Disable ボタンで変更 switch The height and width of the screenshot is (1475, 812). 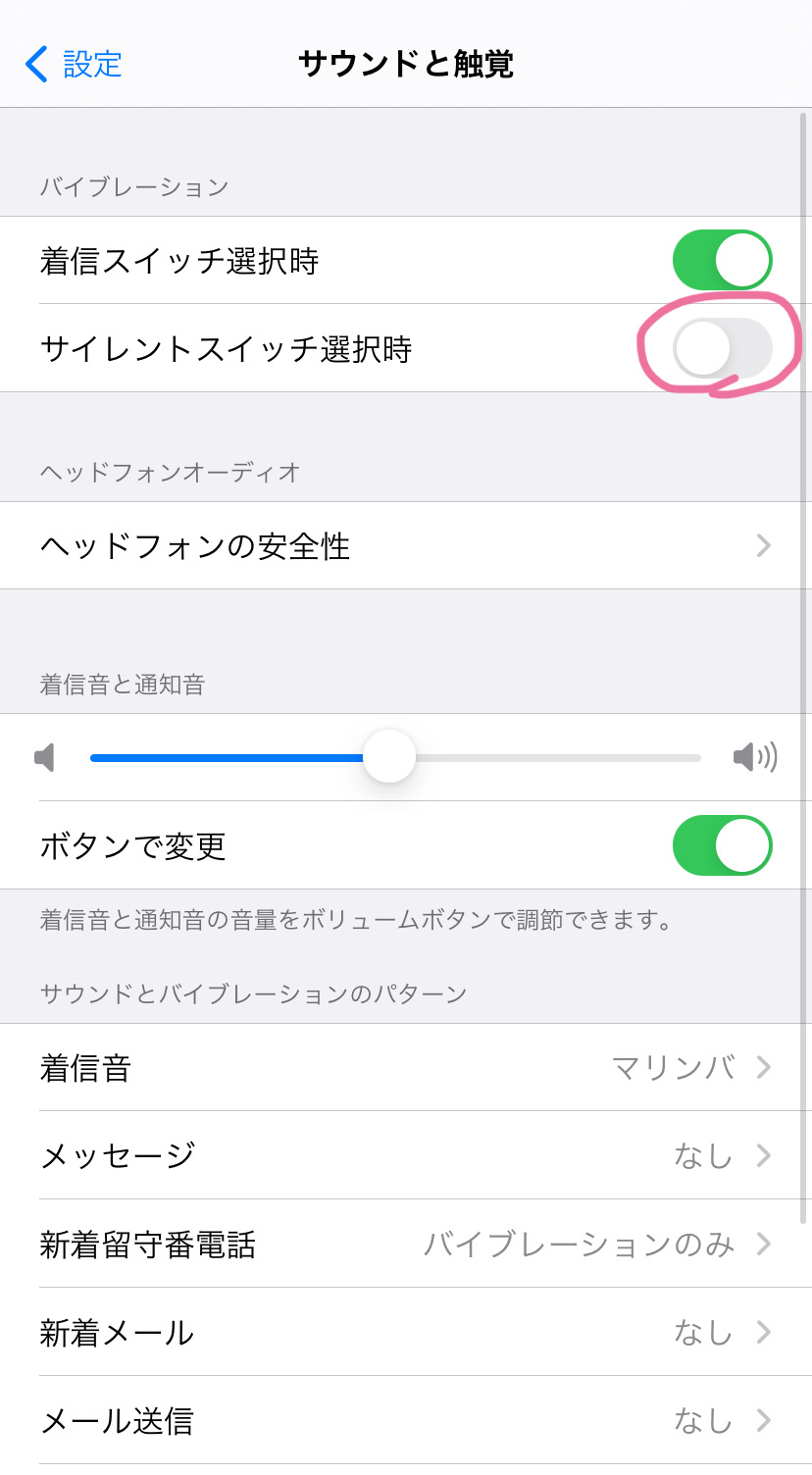pyautogui.click(x=722, y=845)
